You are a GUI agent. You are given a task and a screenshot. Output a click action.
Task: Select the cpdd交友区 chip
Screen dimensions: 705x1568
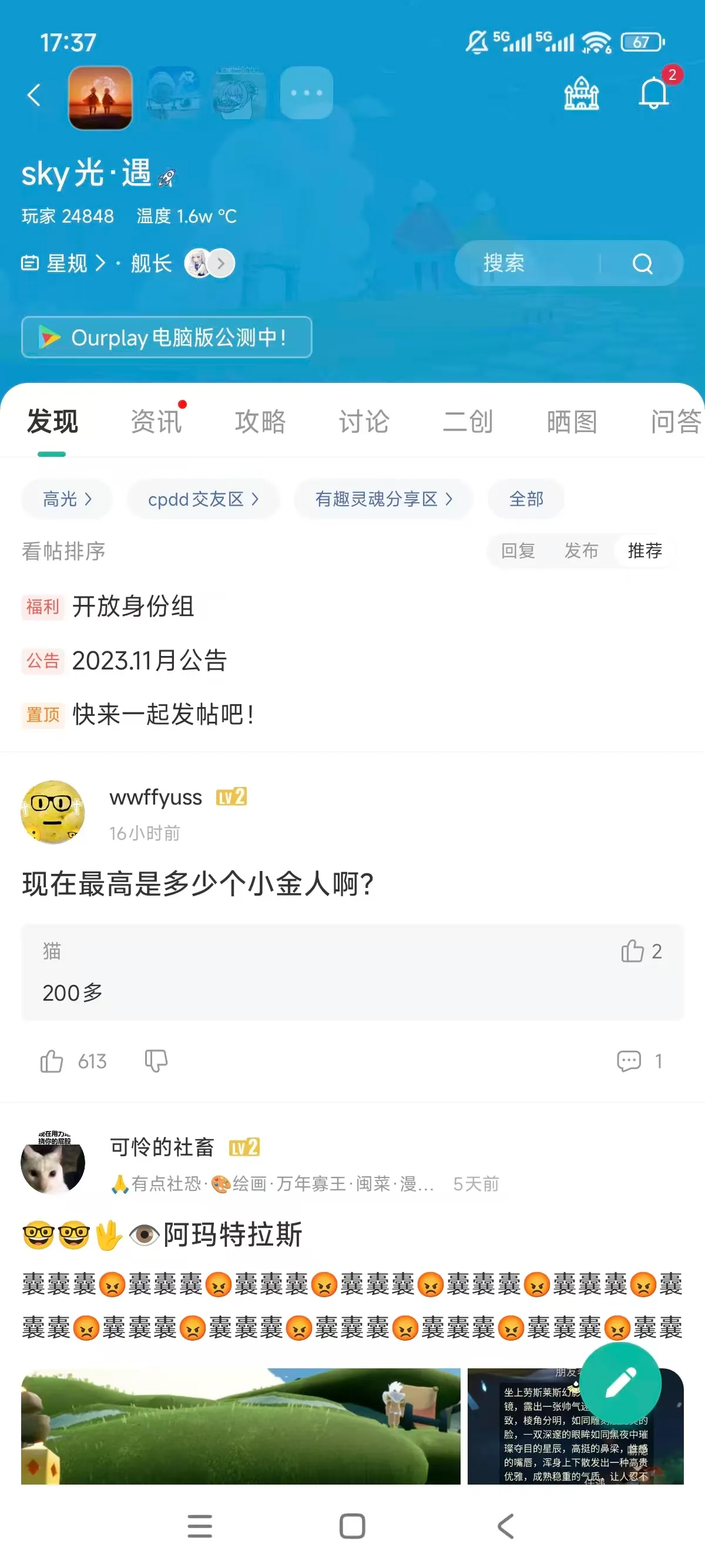203,499
